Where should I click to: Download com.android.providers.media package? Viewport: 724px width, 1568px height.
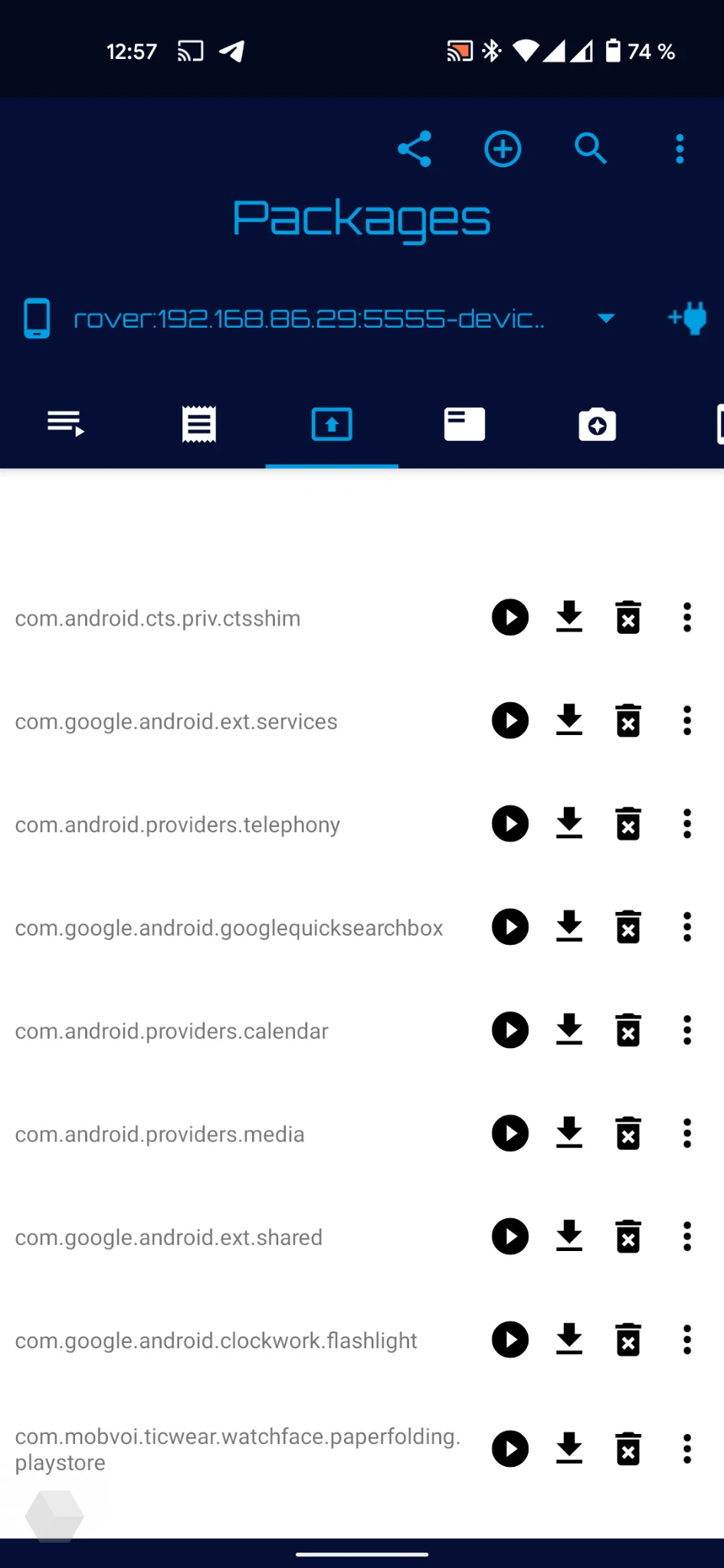coord(569,1133)
